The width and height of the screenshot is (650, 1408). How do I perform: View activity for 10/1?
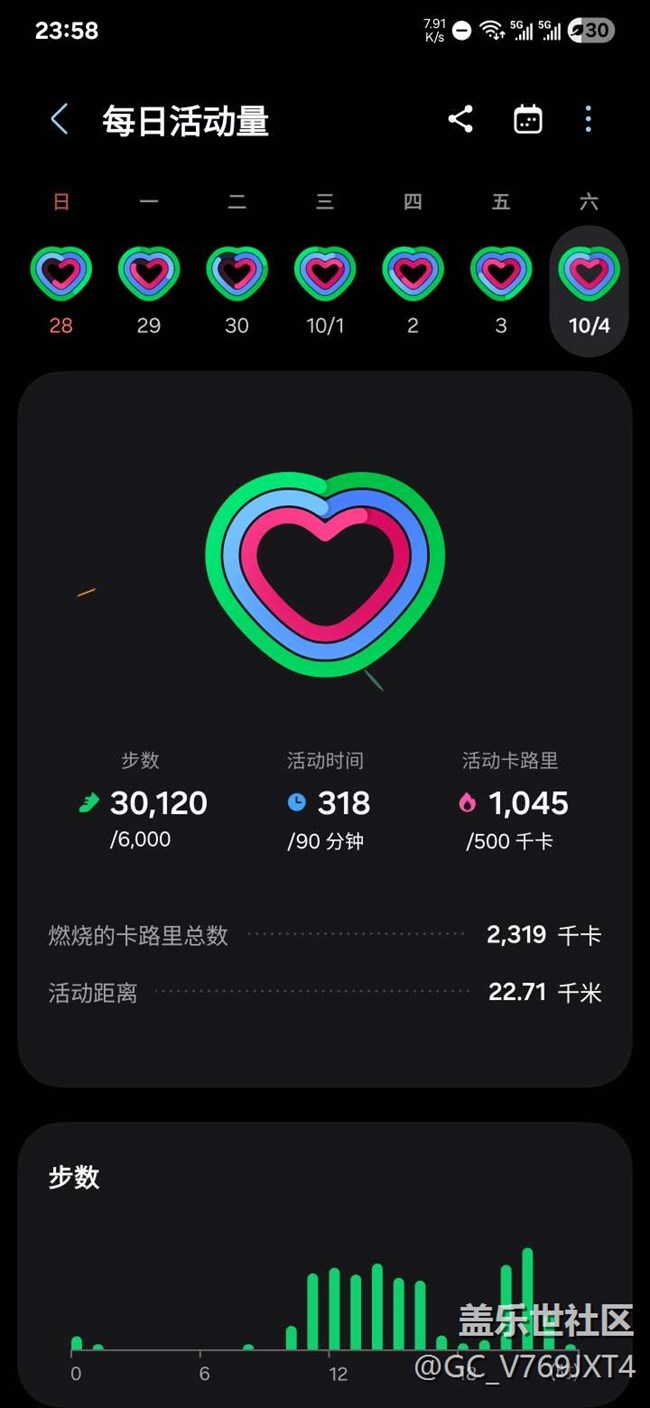[325, 275]
